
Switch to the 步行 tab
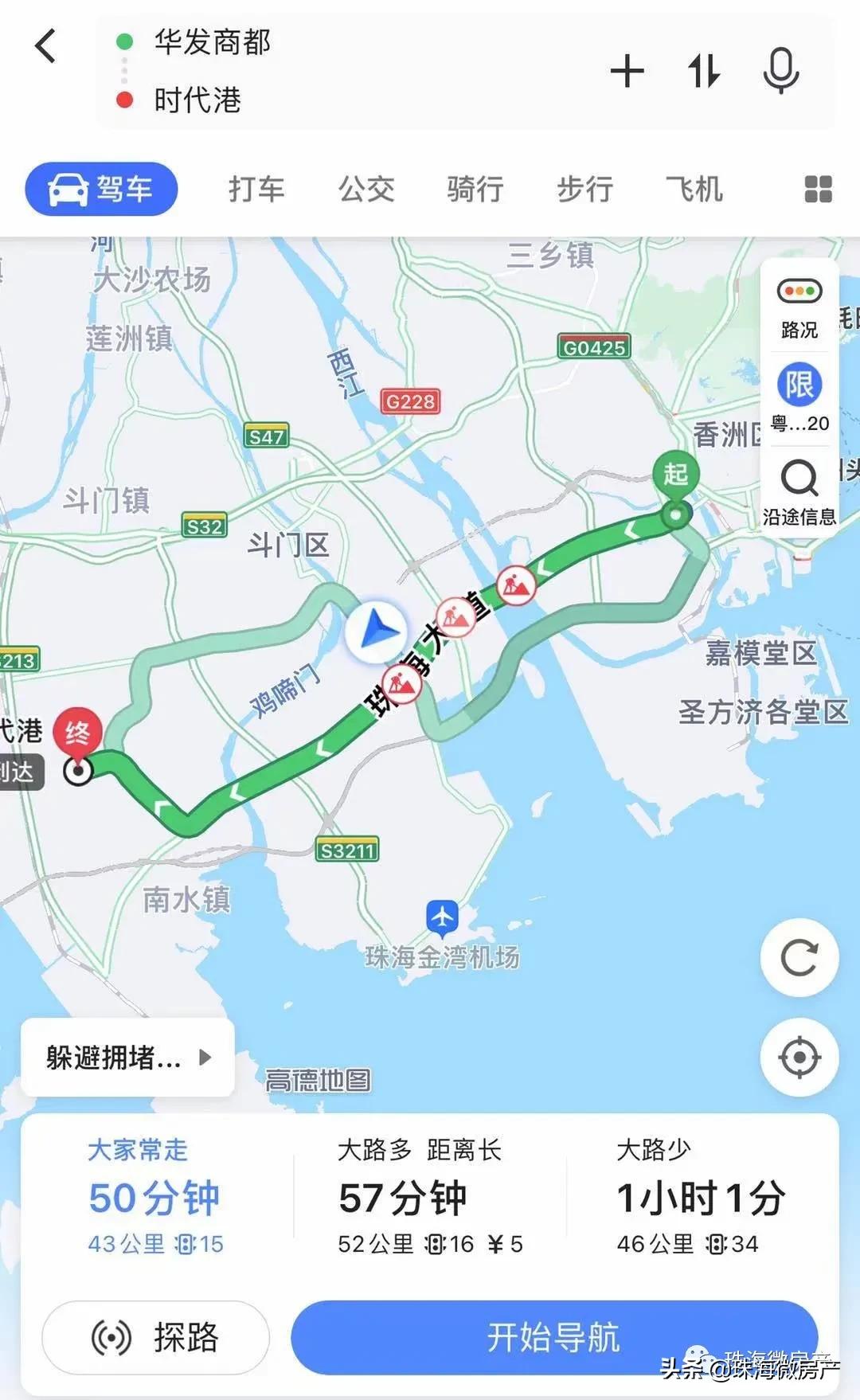tap(584, 189)
